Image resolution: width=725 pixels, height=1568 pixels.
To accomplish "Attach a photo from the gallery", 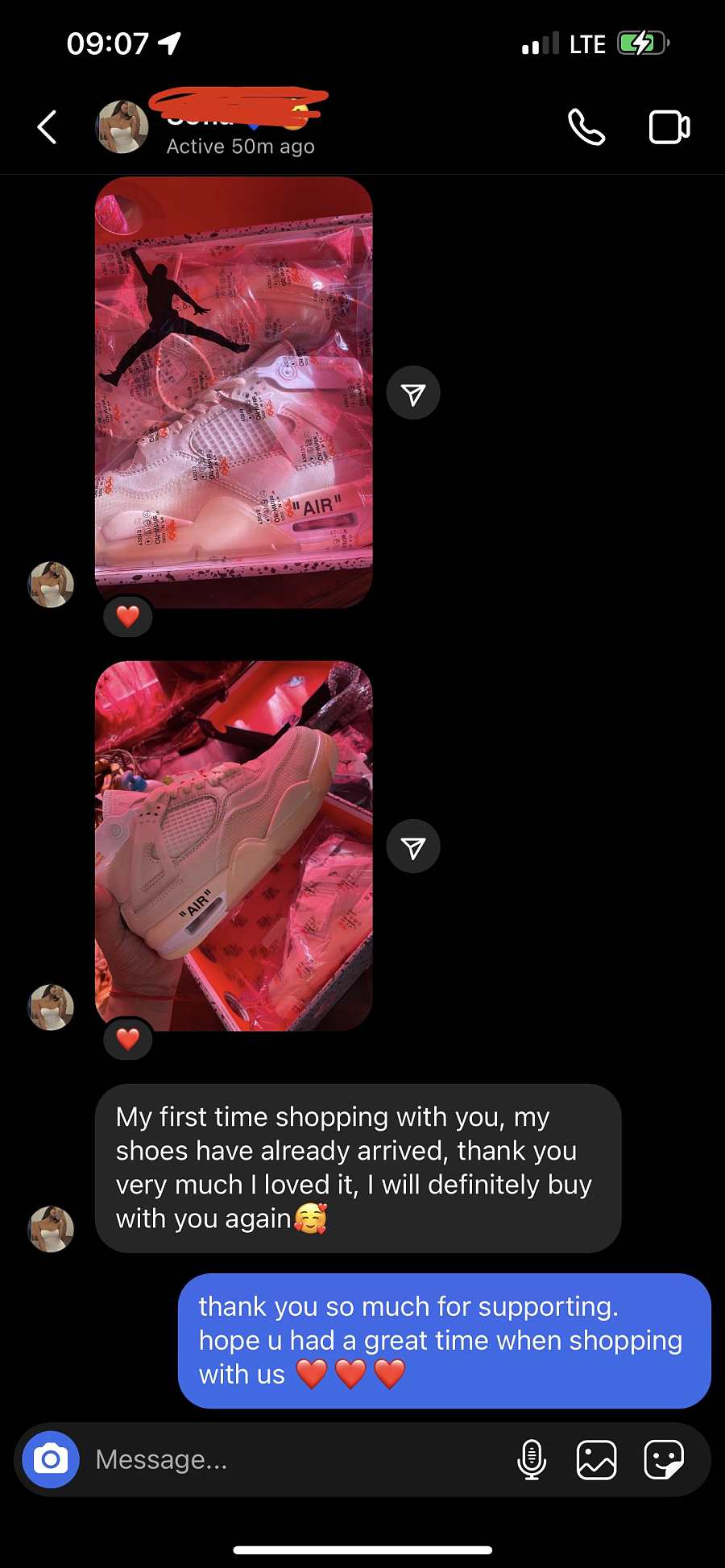I will coord(597,1459).
